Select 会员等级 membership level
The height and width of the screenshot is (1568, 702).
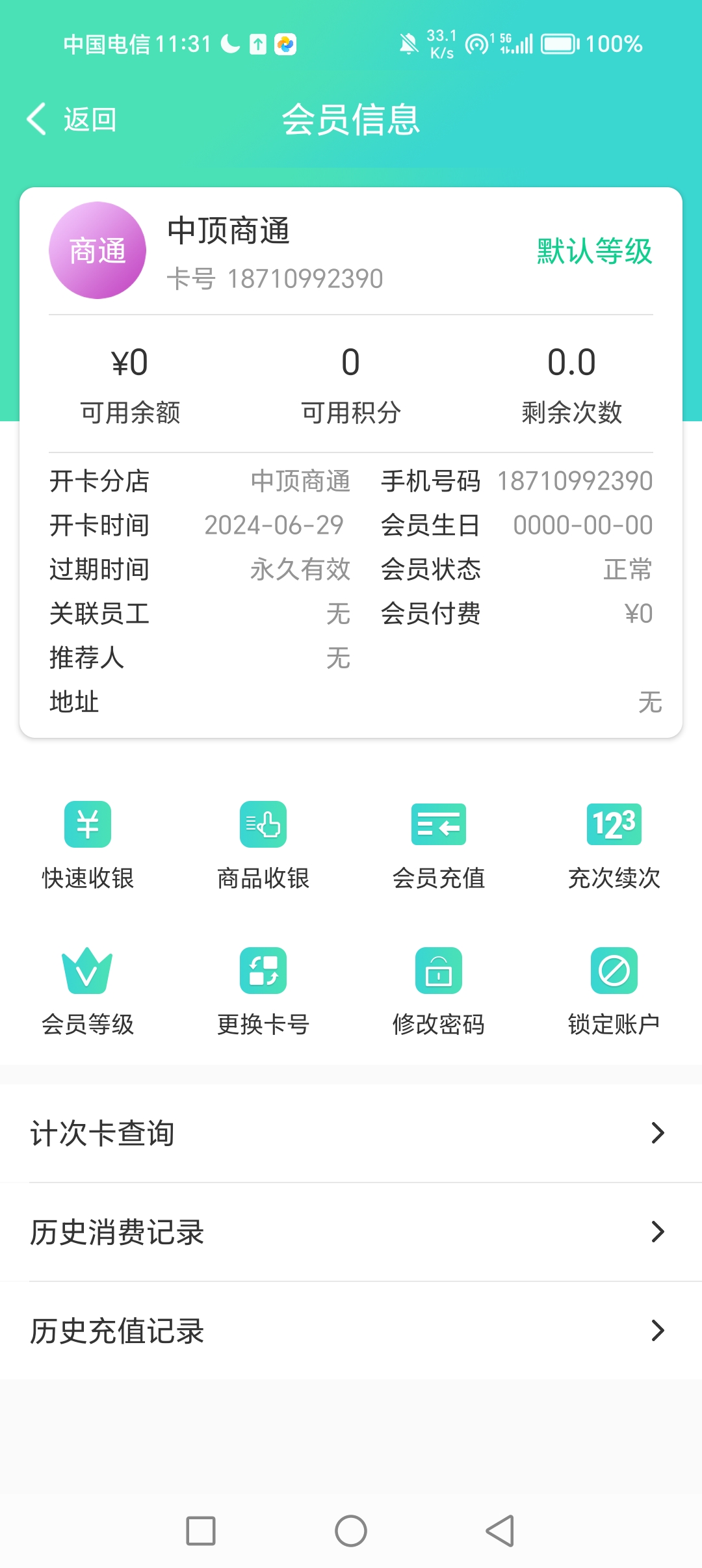88,991
